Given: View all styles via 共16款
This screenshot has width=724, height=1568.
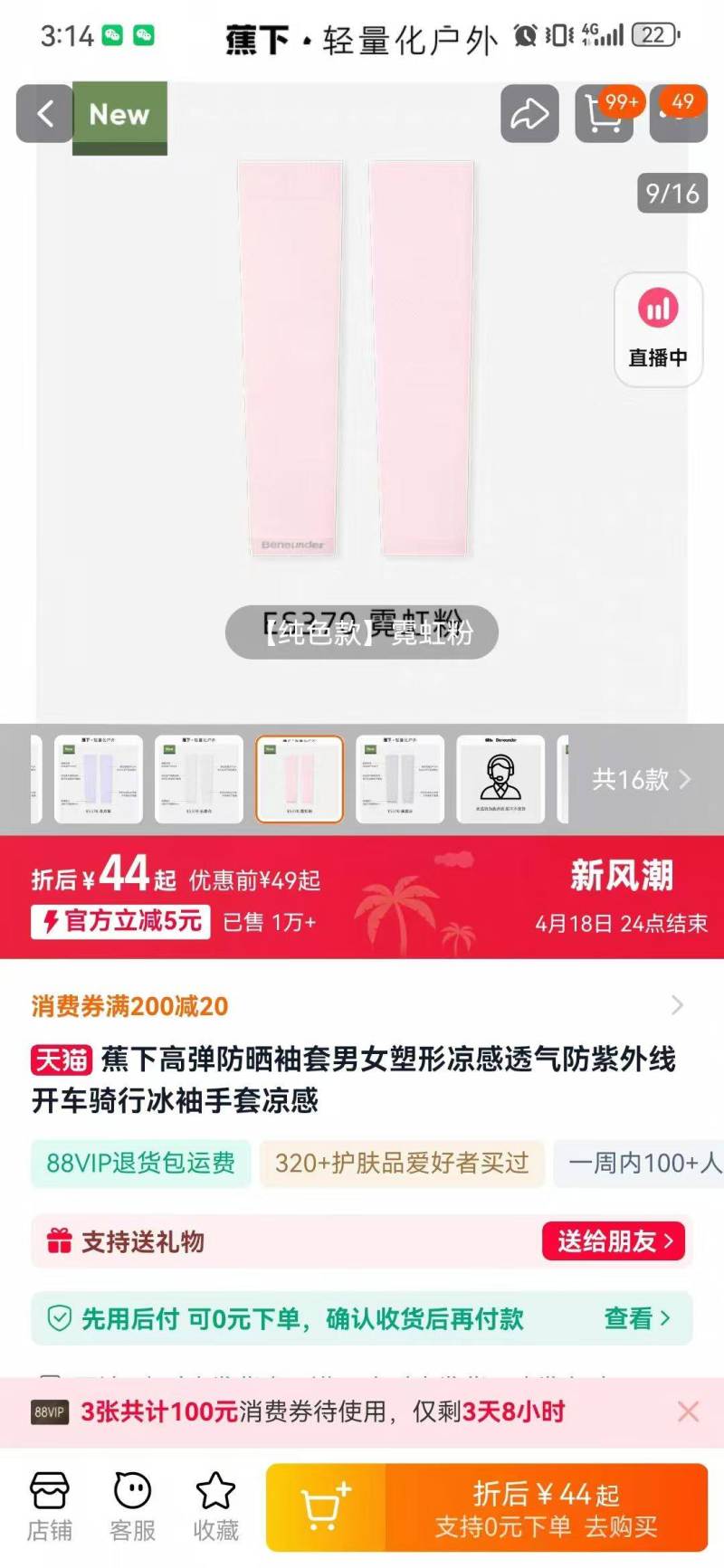Looking at the screenshot, I should point(641,779).
